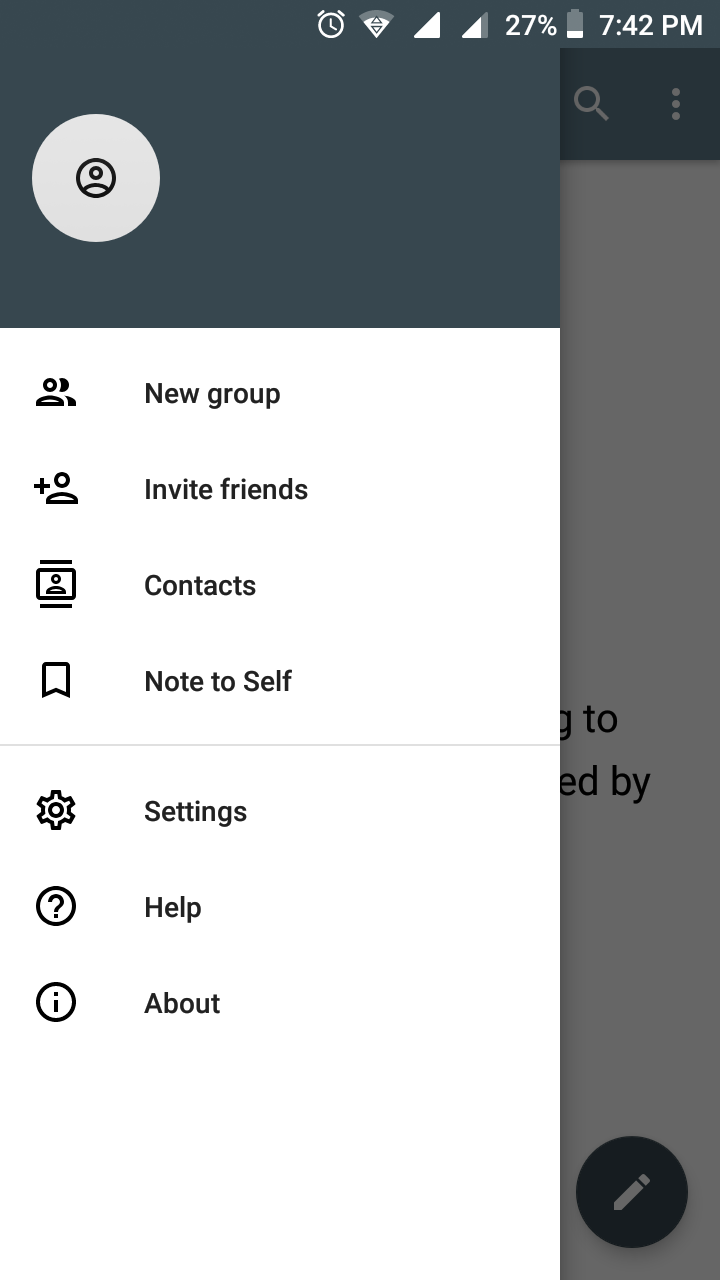Viewport: 720px width, 1280px height.
Task: Tap the conversation area outside the drawer
Action: point(640,500)
